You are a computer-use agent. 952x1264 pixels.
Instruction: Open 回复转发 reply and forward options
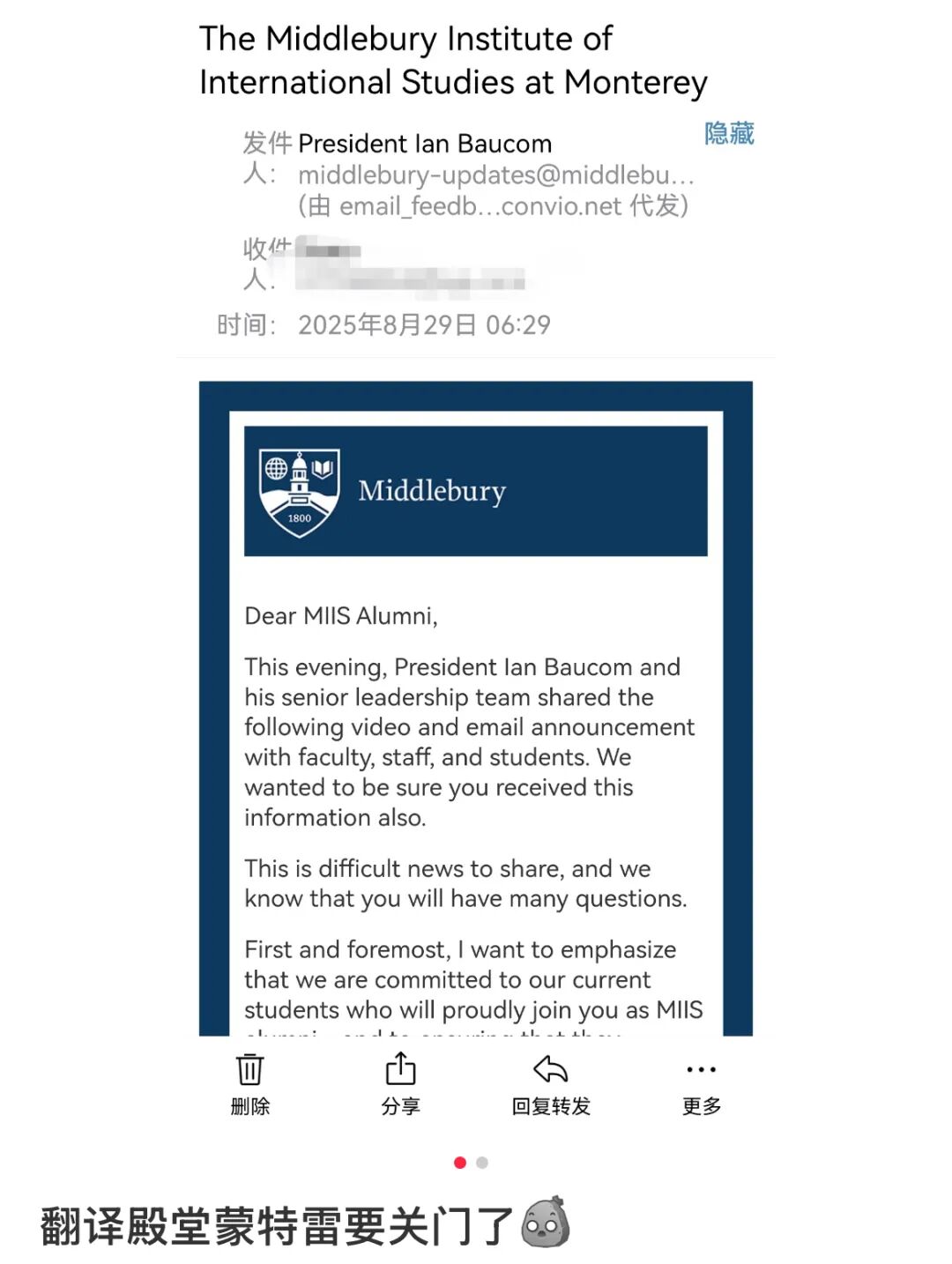point(551,1084)
